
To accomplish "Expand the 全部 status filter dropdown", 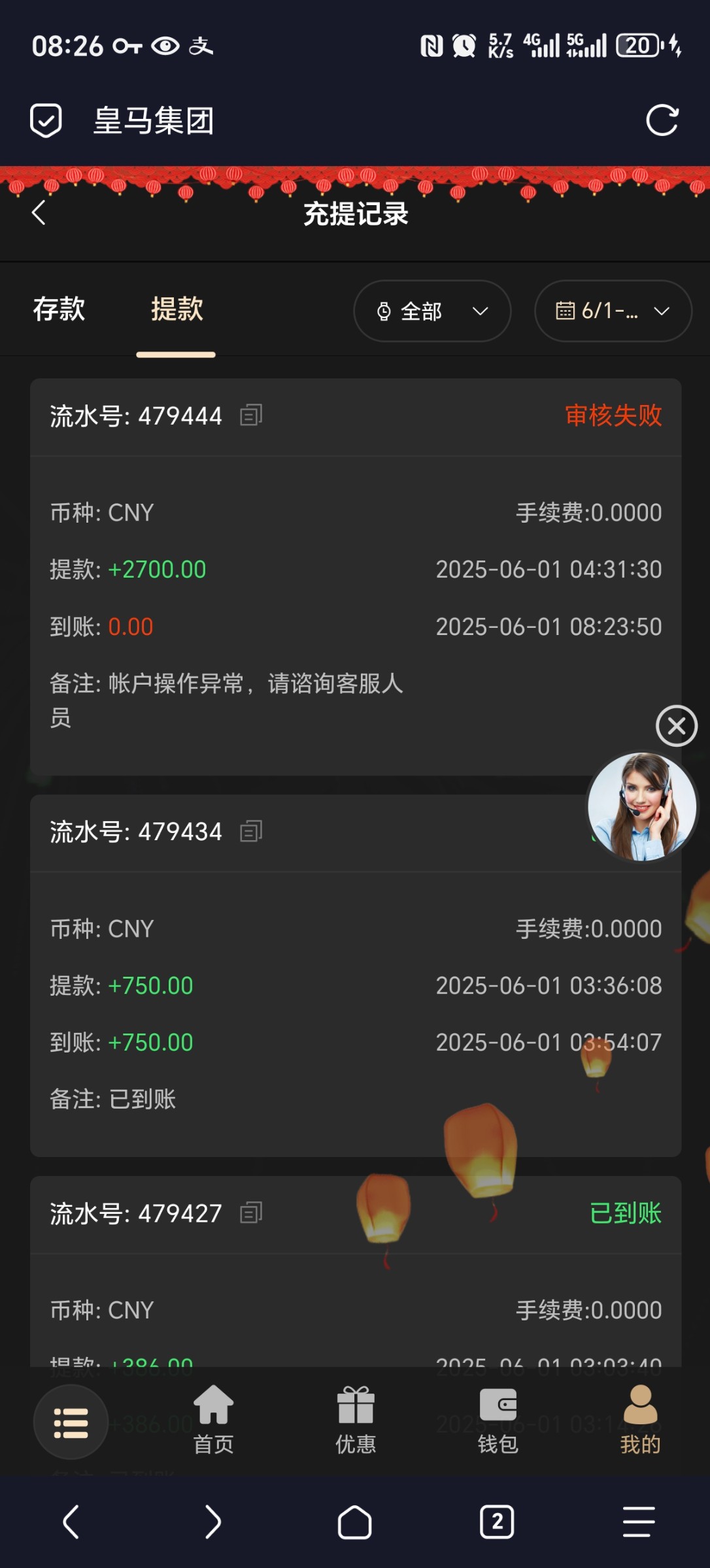I will click(x=432, y=311).
